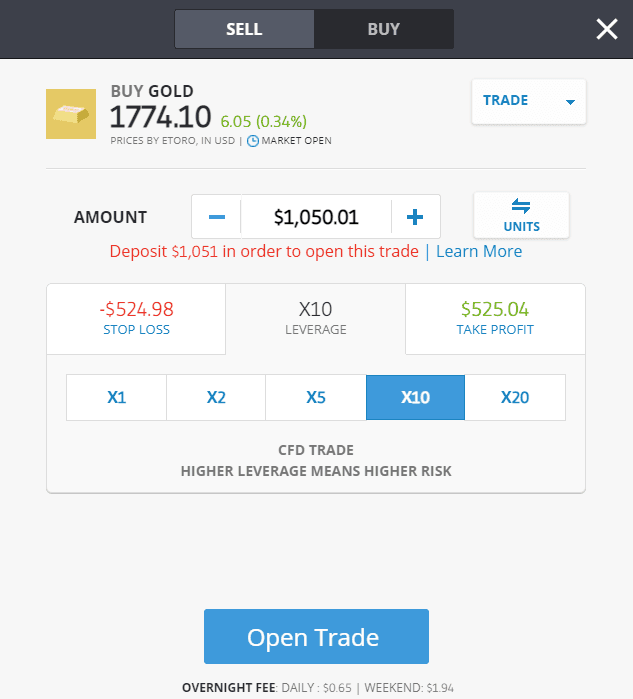Edit the $1,050.01 amount field
633x699 pixels.
(316, 217)
